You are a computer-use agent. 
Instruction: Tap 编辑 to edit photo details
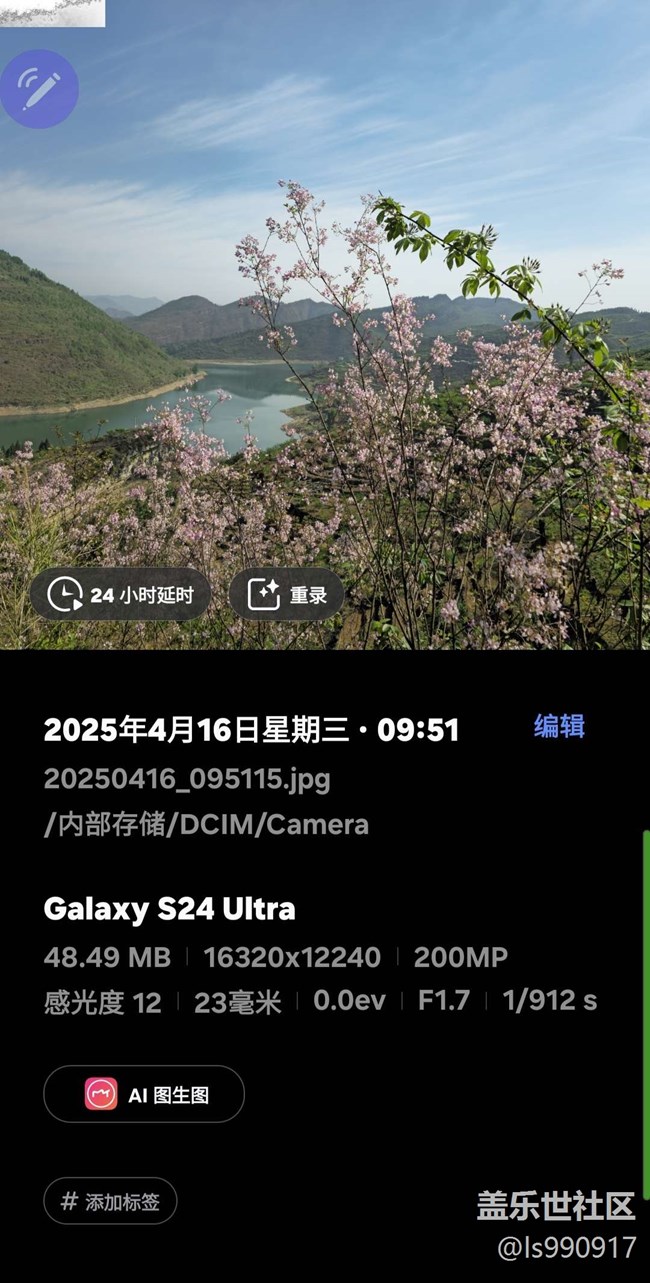pos(559,727)
